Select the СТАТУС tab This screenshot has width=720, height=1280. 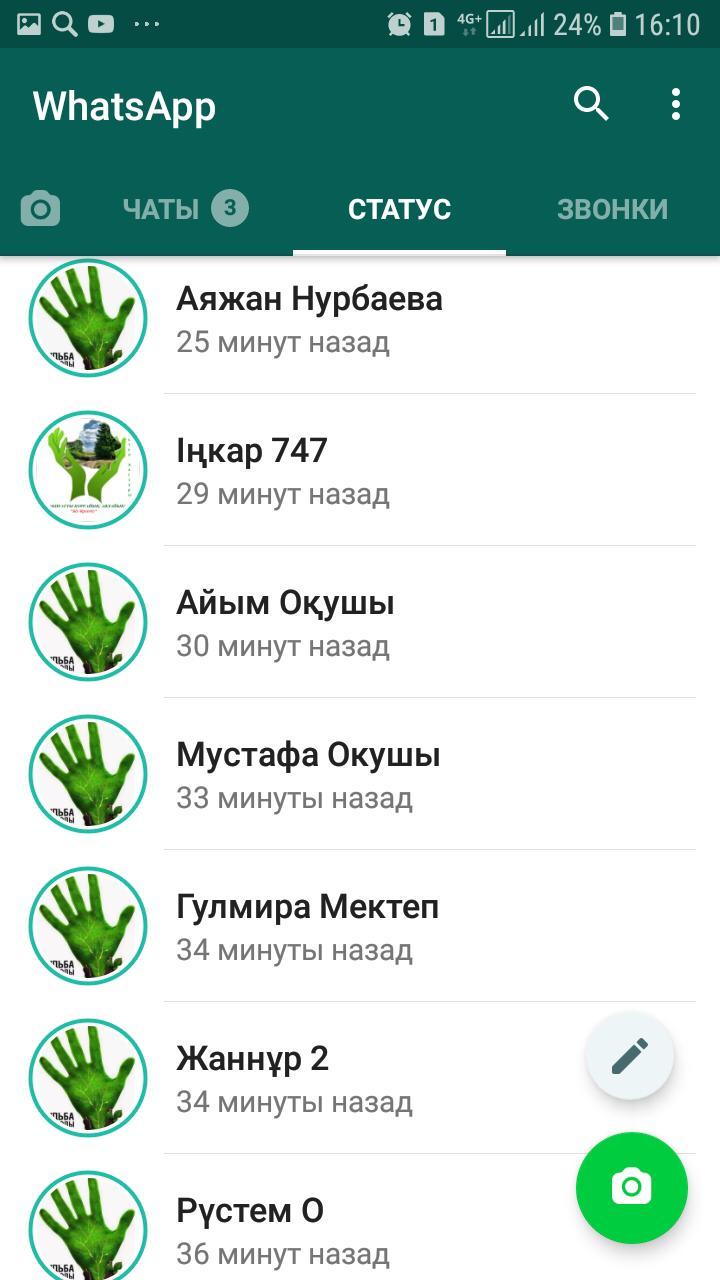[x=399, y=208]
